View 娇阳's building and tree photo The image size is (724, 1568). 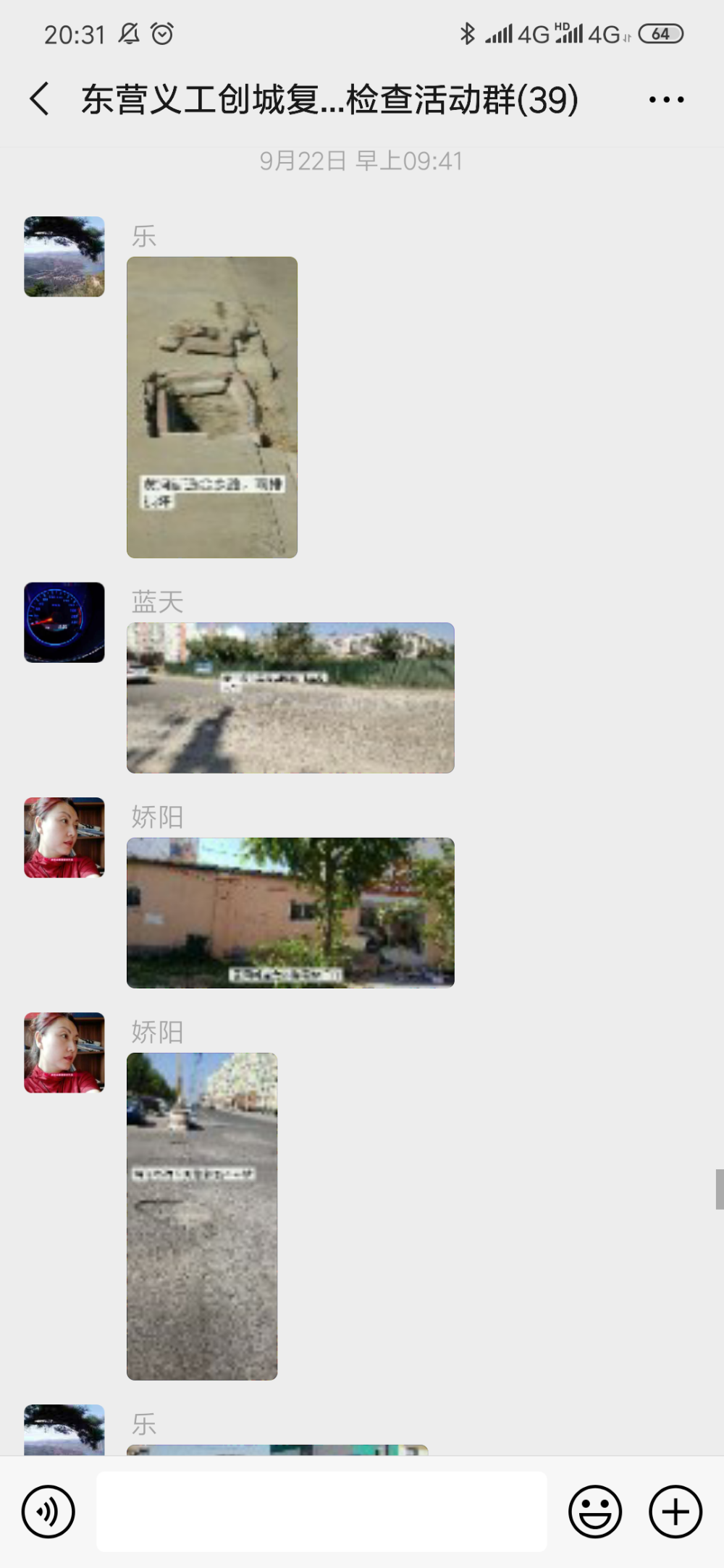point(290,912)
